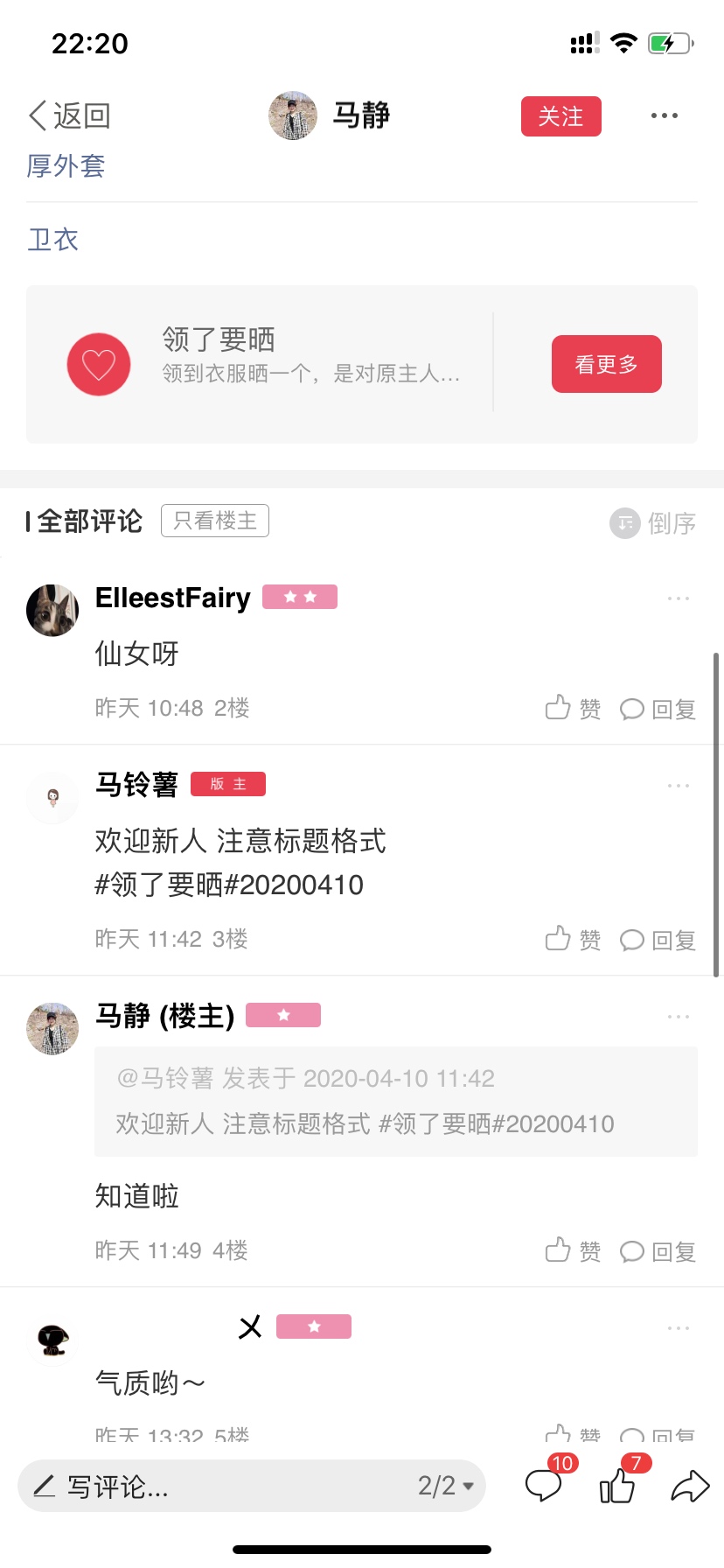Switch comment order with 倒序
Viewport: 724px width, 1568px height.
653,523
